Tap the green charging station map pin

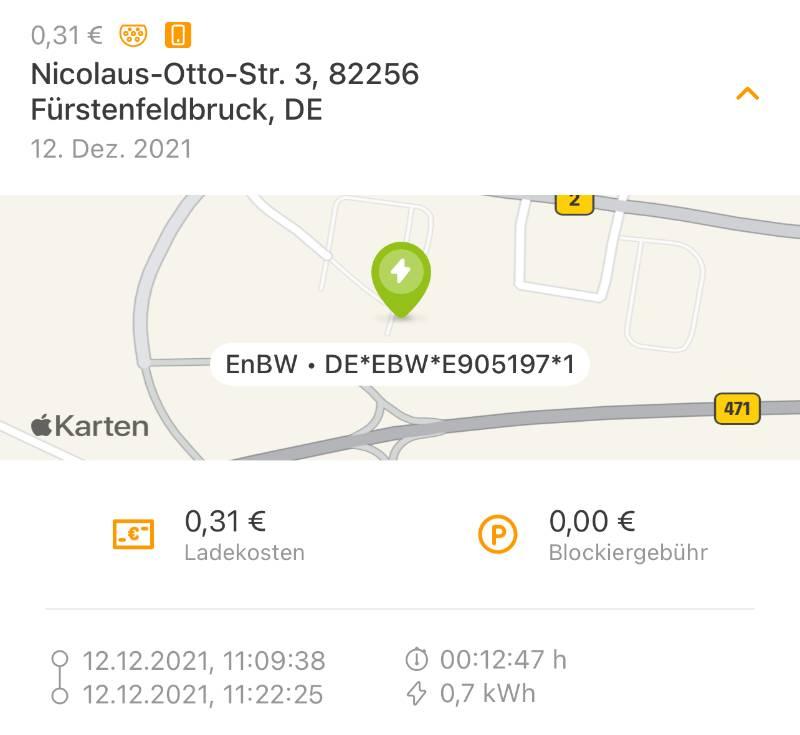400,276
